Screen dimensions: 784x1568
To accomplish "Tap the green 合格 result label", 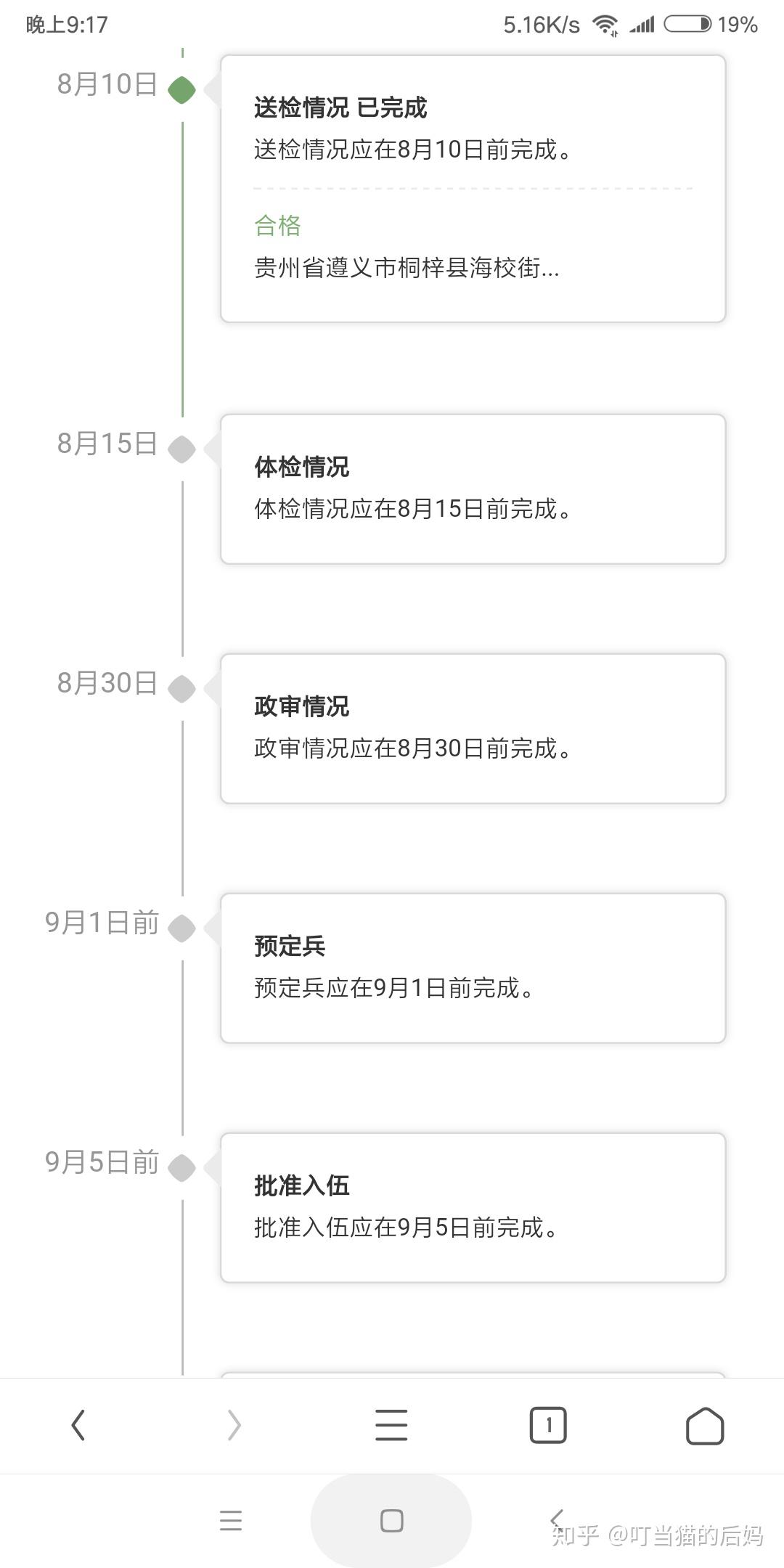I will (277, 225).
